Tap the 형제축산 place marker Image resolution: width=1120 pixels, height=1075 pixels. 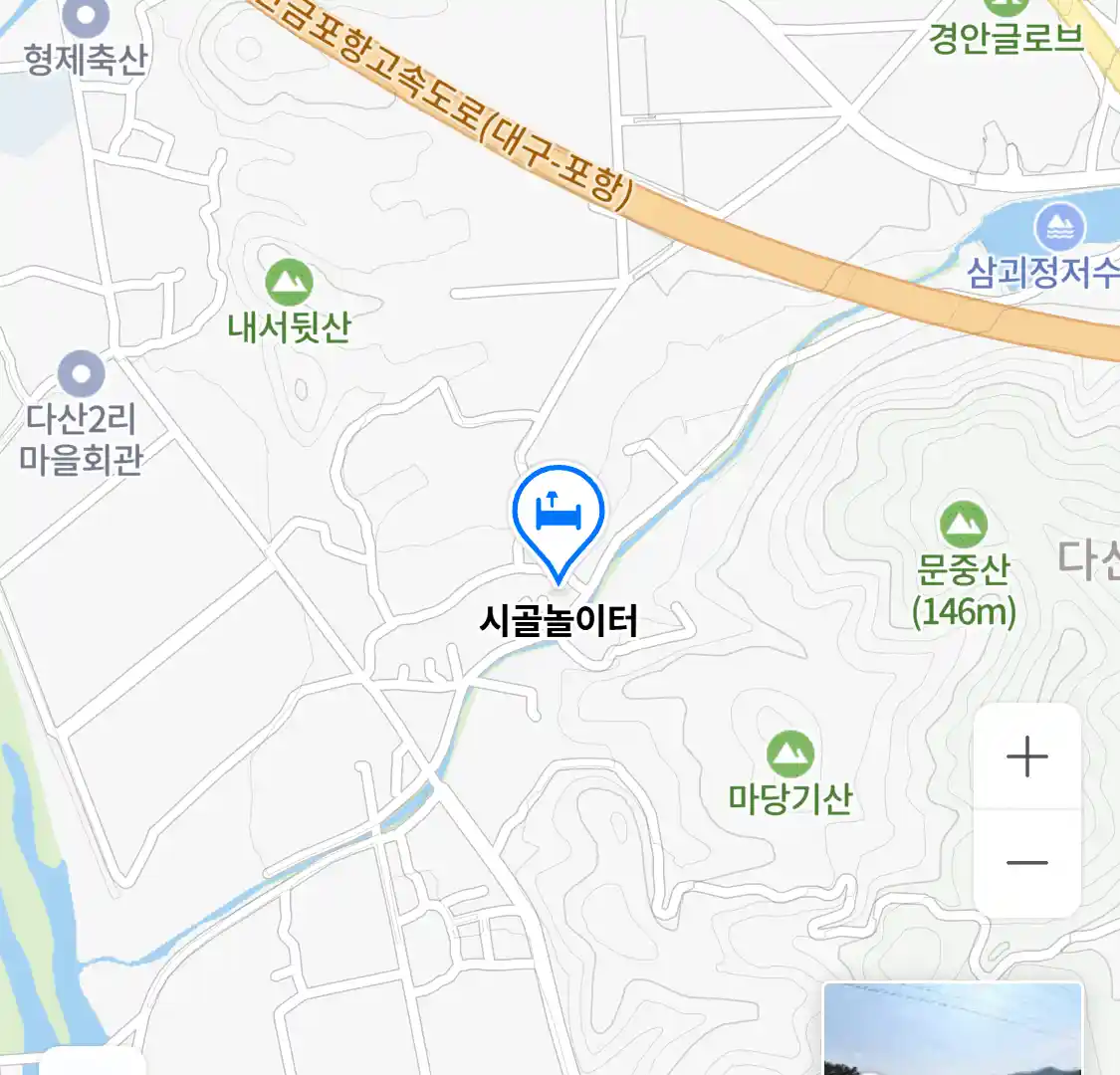tap(87, 15)
